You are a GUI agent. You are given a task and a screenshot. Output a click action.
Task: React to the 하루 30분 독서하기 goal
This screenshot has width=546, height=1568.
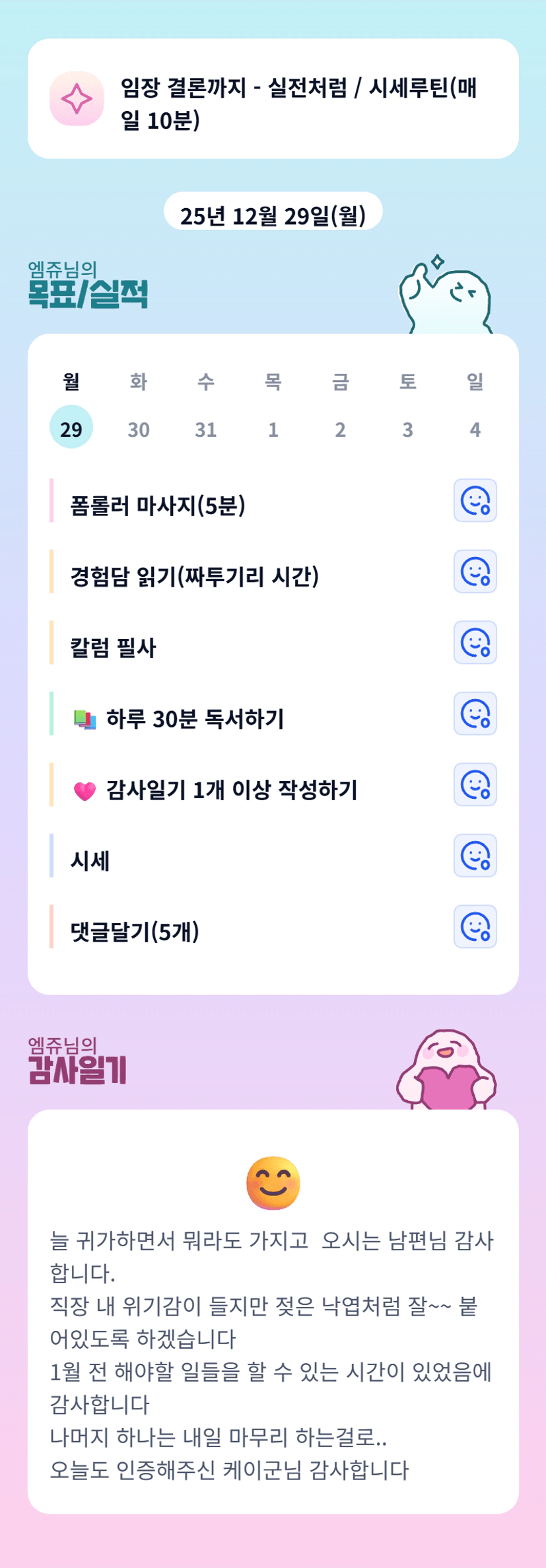[475, 714]
